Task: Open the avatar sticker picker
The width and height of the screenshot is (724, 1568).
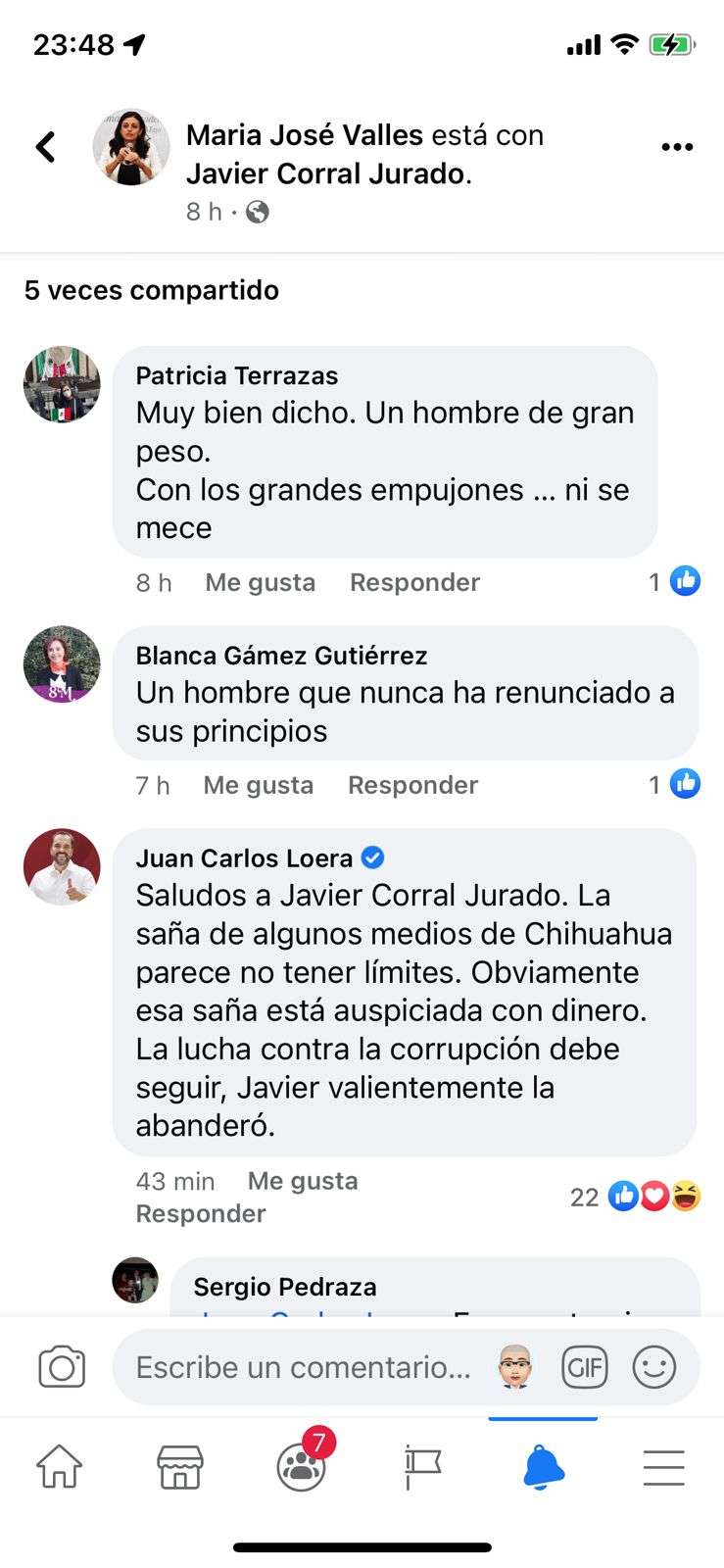Action: coord(515,1367)
